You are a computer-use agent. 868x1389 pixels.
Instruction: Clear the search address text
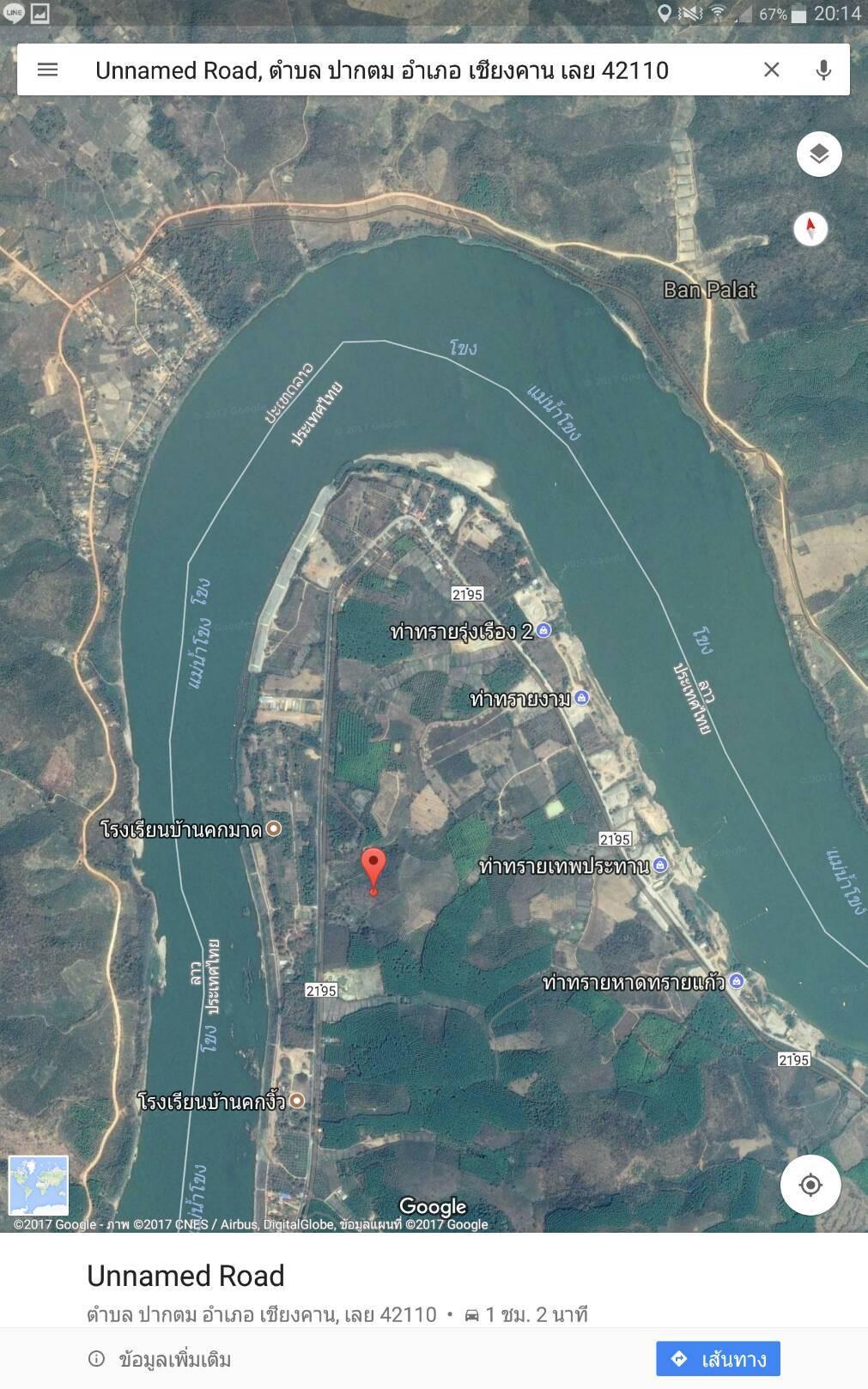771,70
